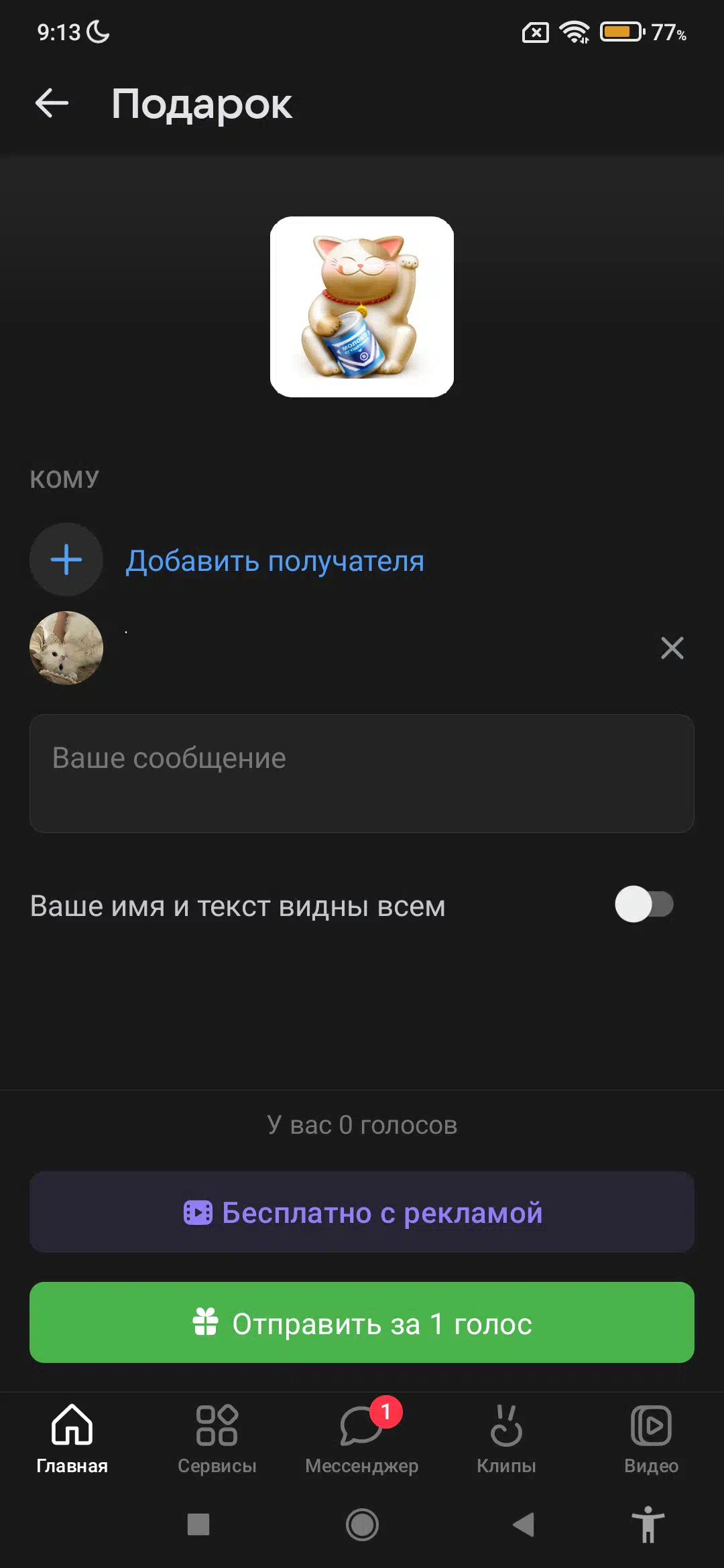Switch to the Сервисы tab
The height and width of the screenshot is (1568, 724).
(217, 1438)
